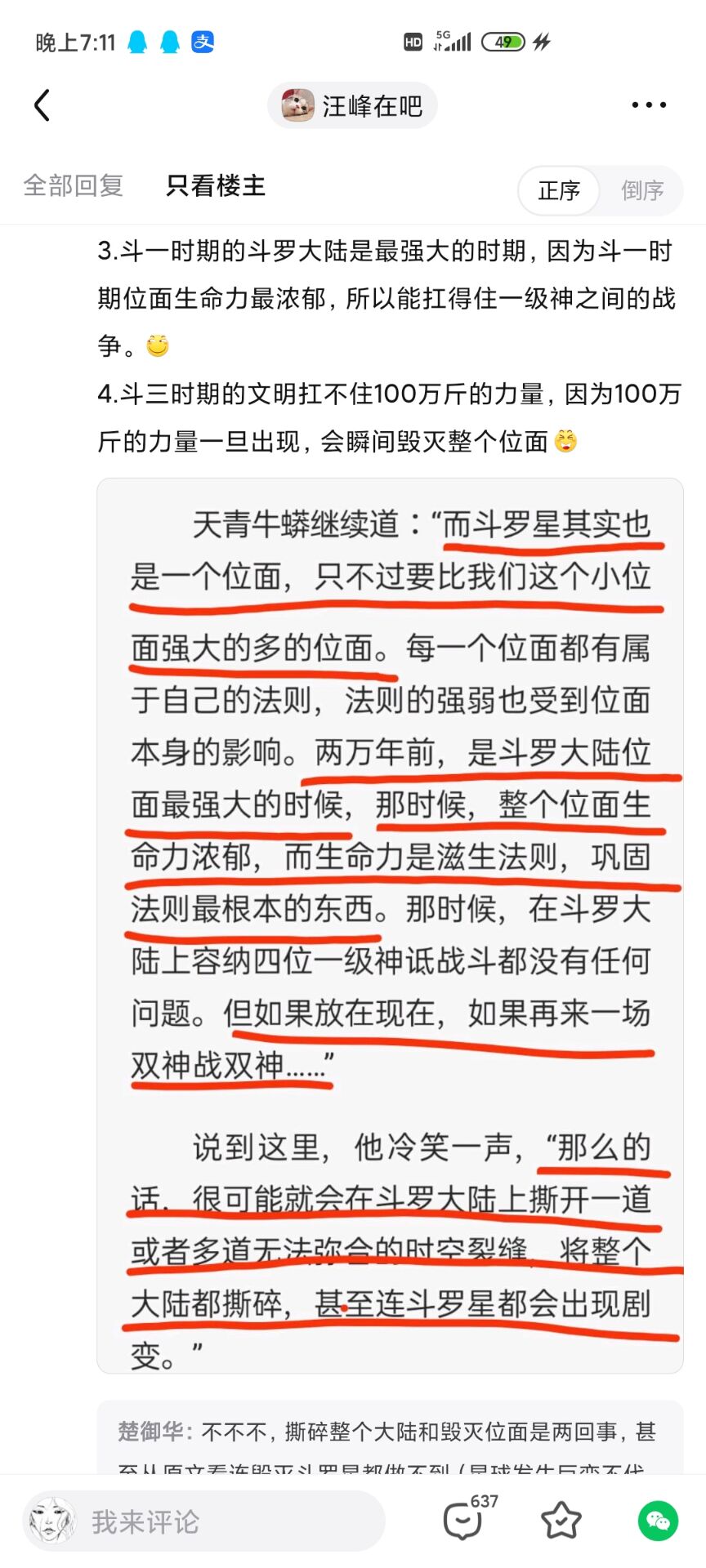Image resolution: width=706 pixels, height=1568 pixels.
Task: Share the post to WeChat
Action: 658,1521
